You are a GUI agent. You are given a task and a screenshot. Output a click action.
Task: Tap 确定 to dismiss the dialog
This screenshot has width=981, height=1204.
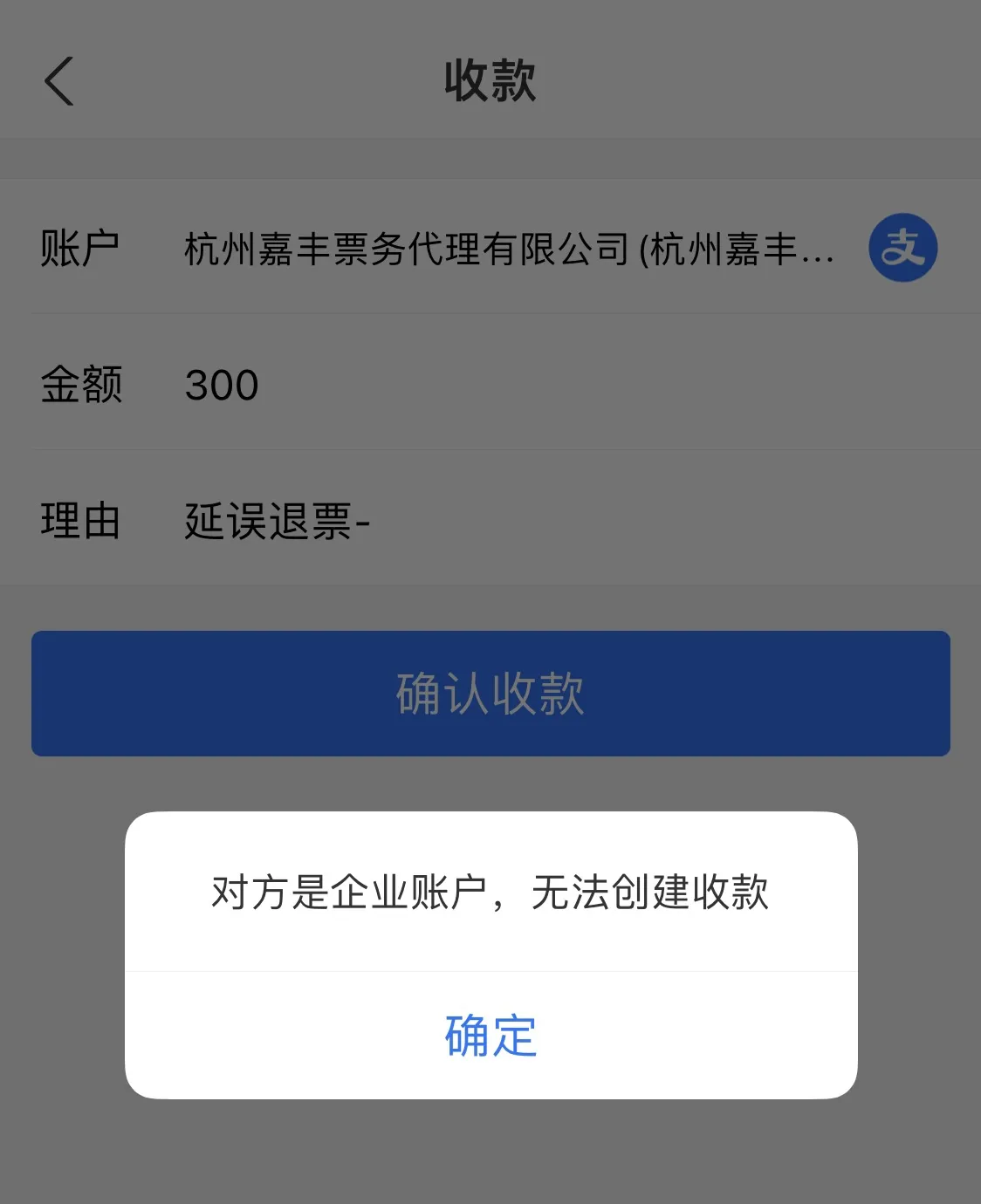[490, 1036]
